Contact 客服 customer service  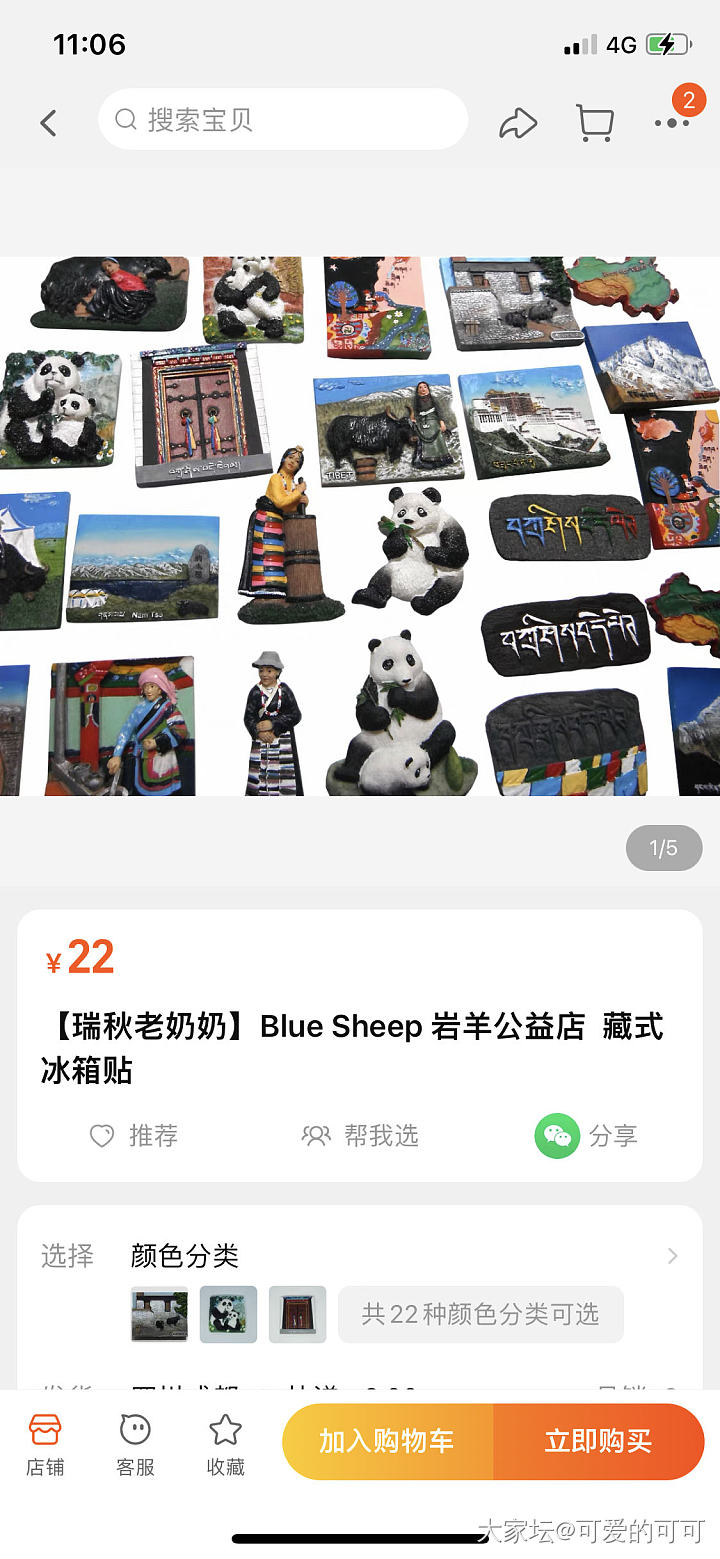(x=135, y=1445)
